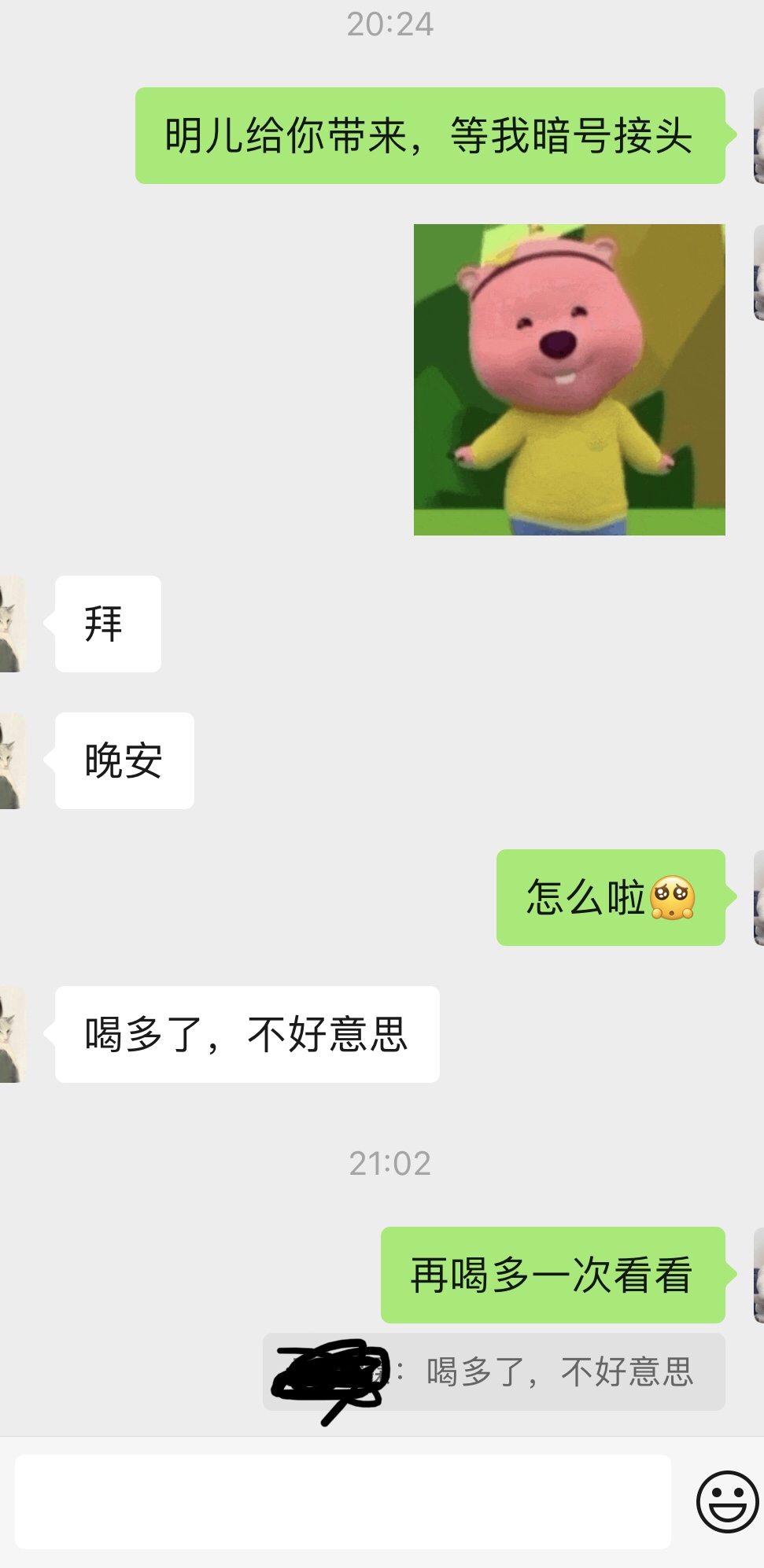The image size is (764, 1568).
Task: Open the contact's avatar next to 晚安
Action: 13,760
